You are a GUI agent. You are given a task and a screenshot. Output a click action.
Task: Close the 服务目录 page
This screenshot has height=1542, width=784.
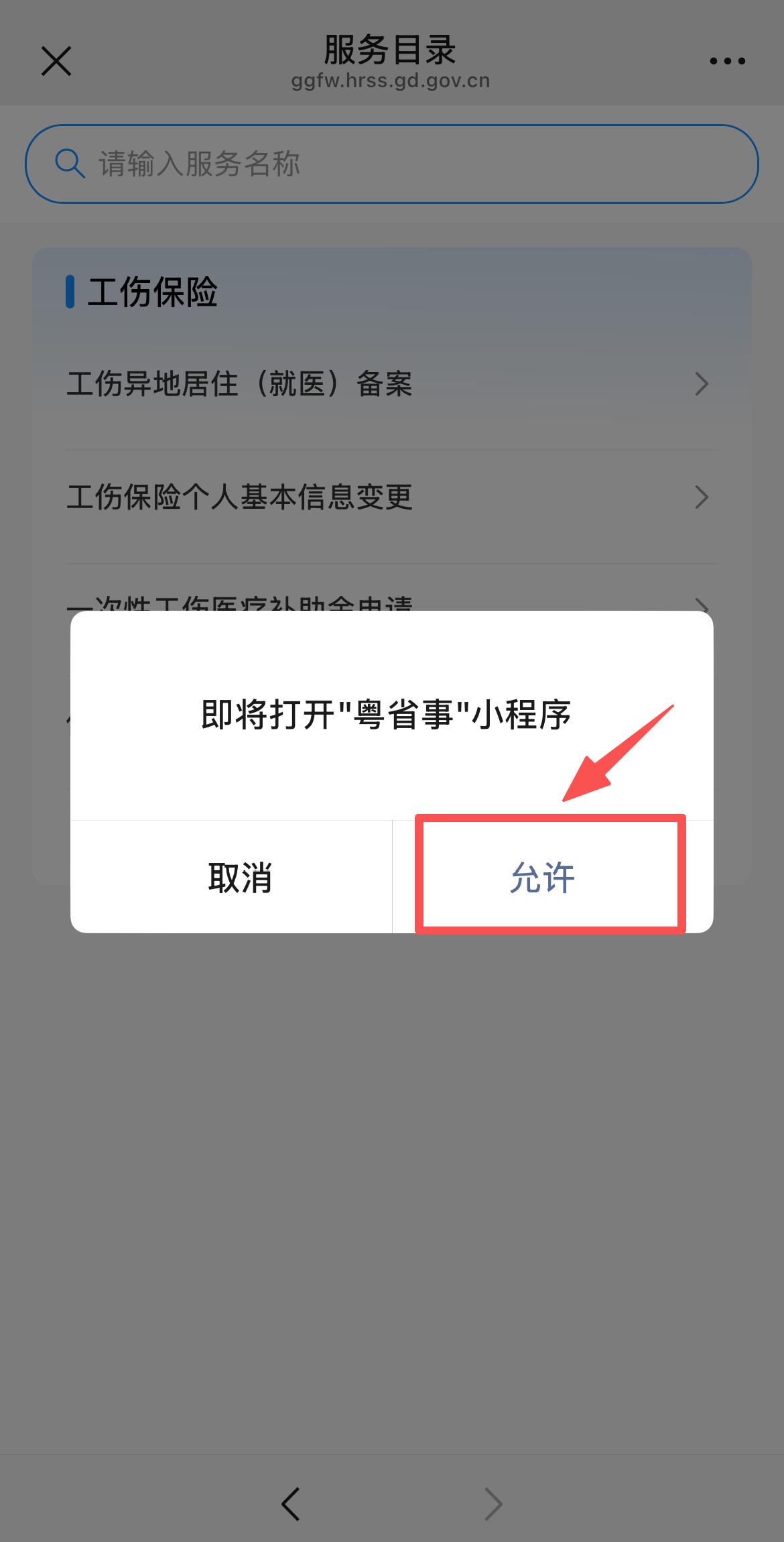tap(56, 61)
